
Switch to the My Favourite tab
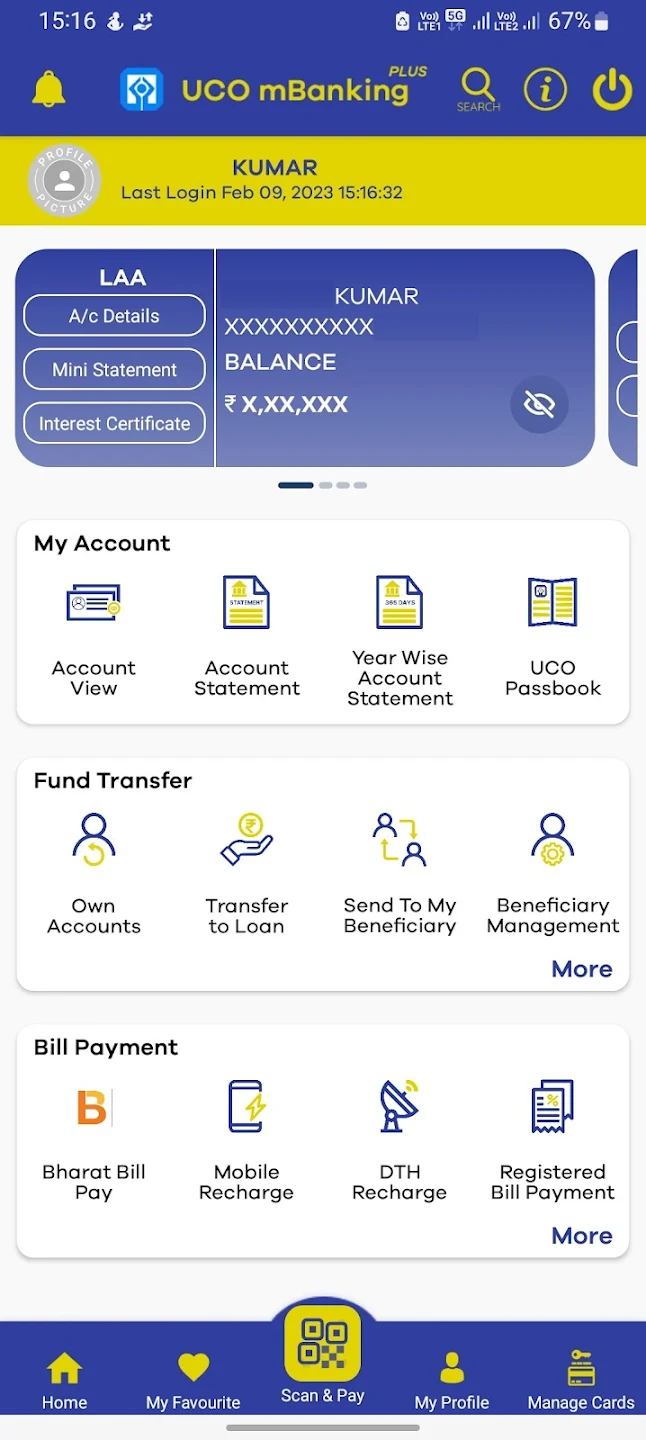pyautogui.click(x=193, y=1380)
